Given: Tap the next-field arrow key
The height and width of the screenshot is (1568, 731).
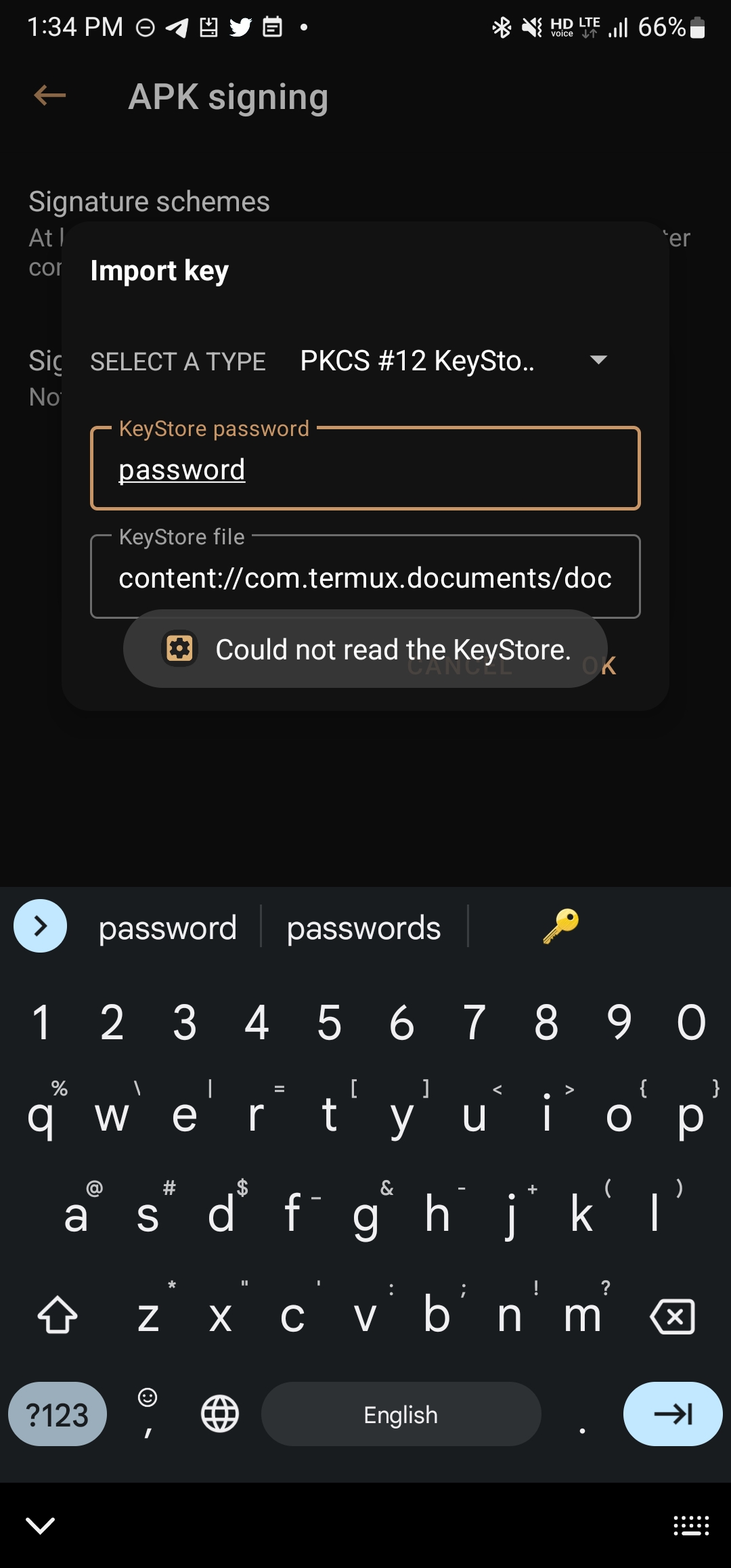Looking at the screenshot, I should pyautogui.click(x=672, y=1414).
